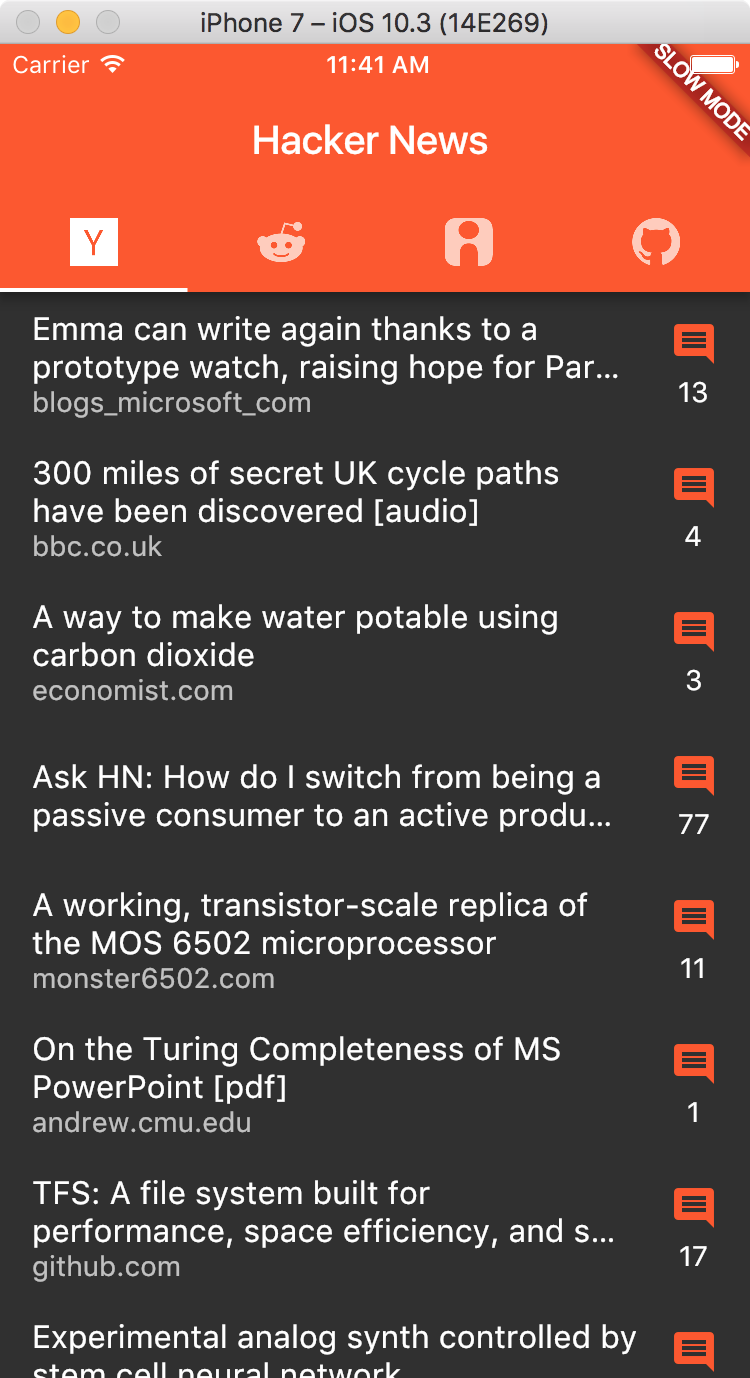This screenshot has height=1378, width=750.
Task: Switch to the GitHub tab
Action: [x=656, y=242]
